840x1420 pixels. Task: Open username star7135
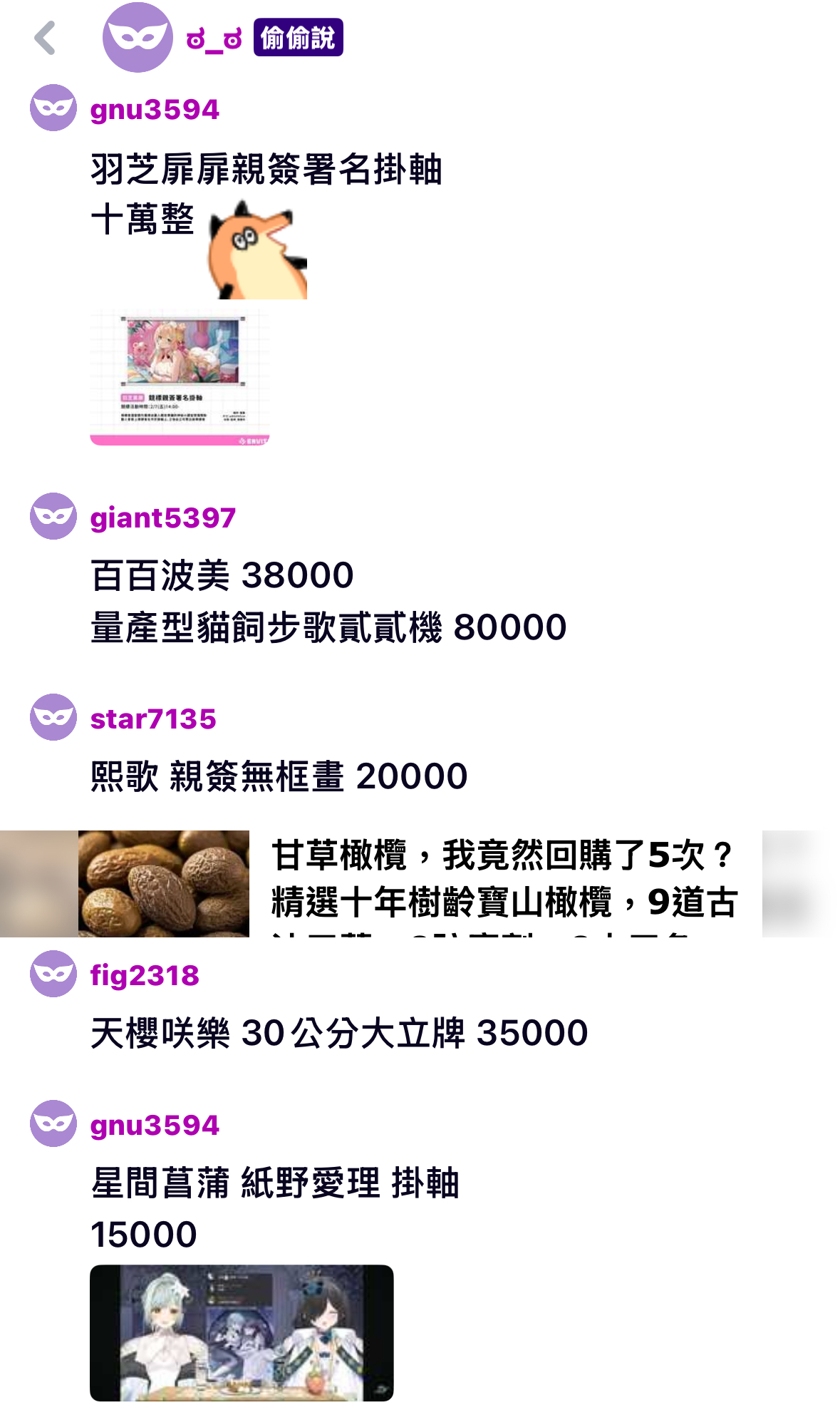153,719
